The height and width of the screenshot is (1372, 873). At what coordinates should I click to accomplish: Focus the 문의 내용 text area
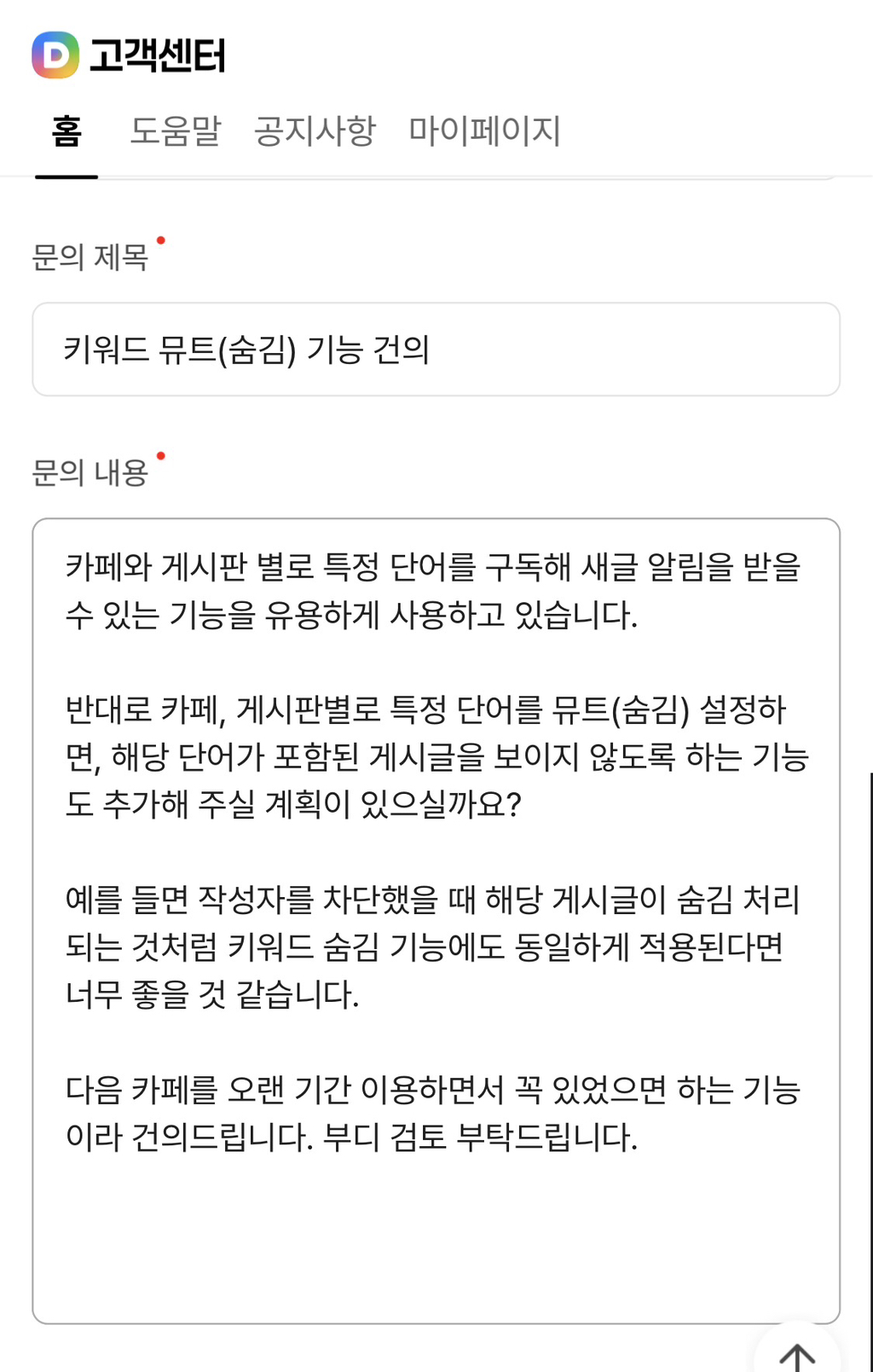[x=436, y=921]
